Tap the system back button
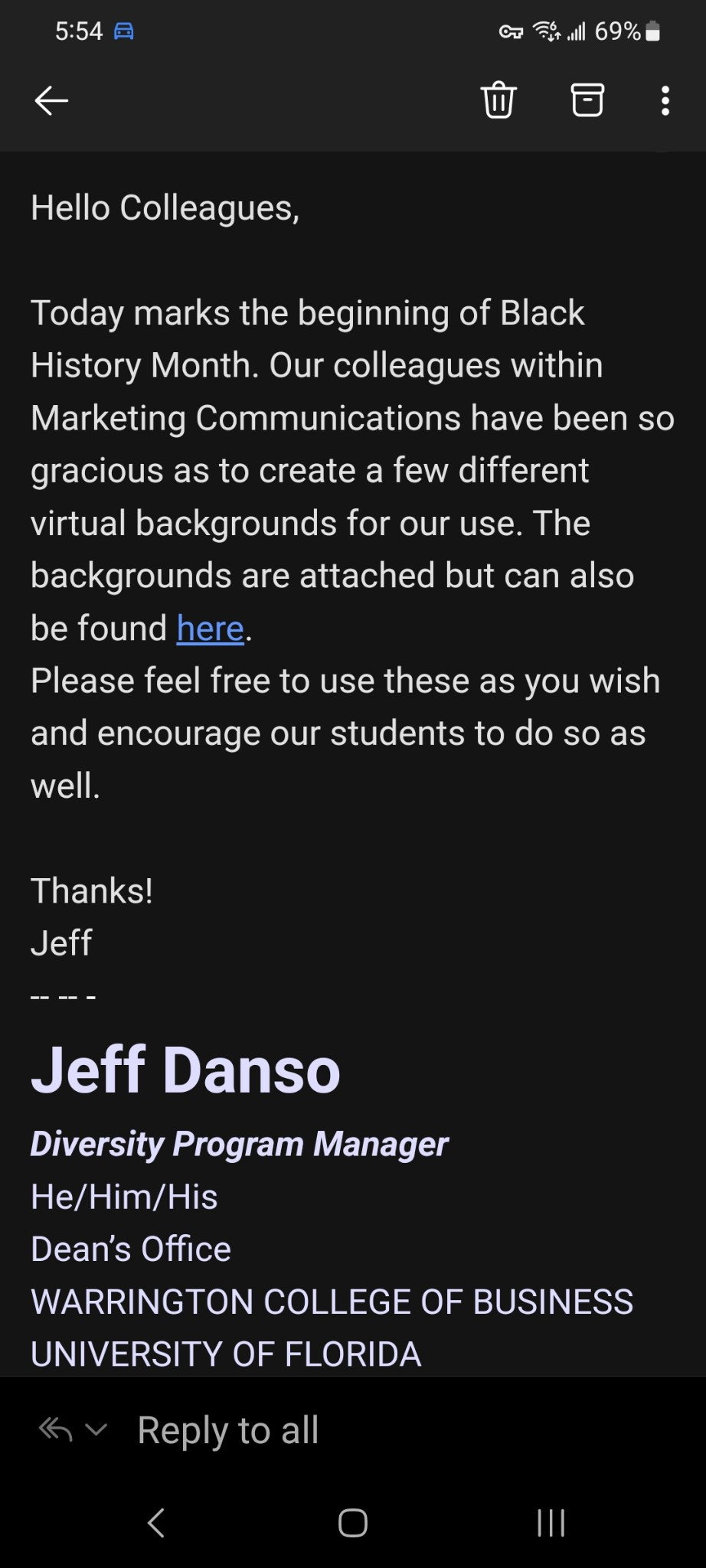706x1568 pixels. click(x=156, y=1523)
